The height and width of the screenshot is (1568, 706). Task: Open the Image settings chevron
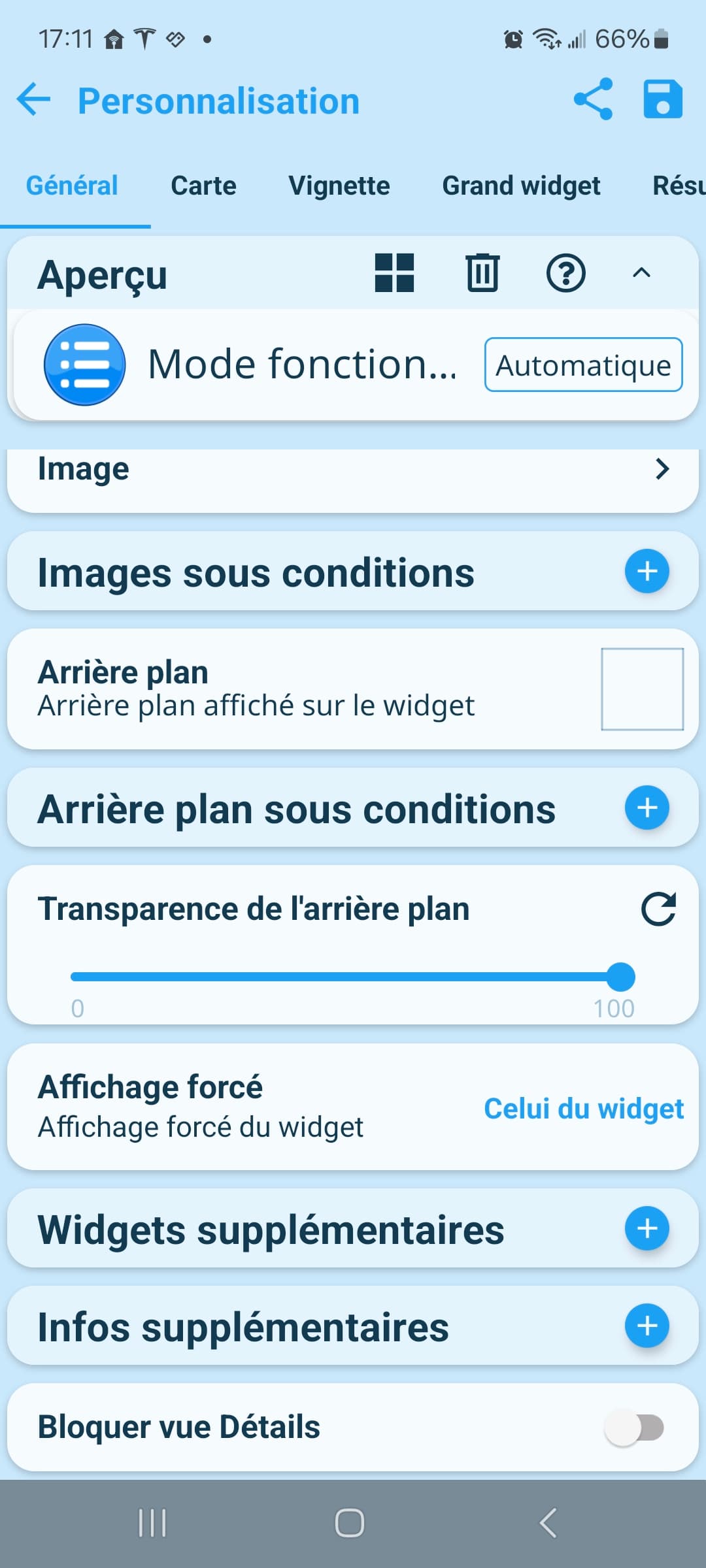[663, 468]
